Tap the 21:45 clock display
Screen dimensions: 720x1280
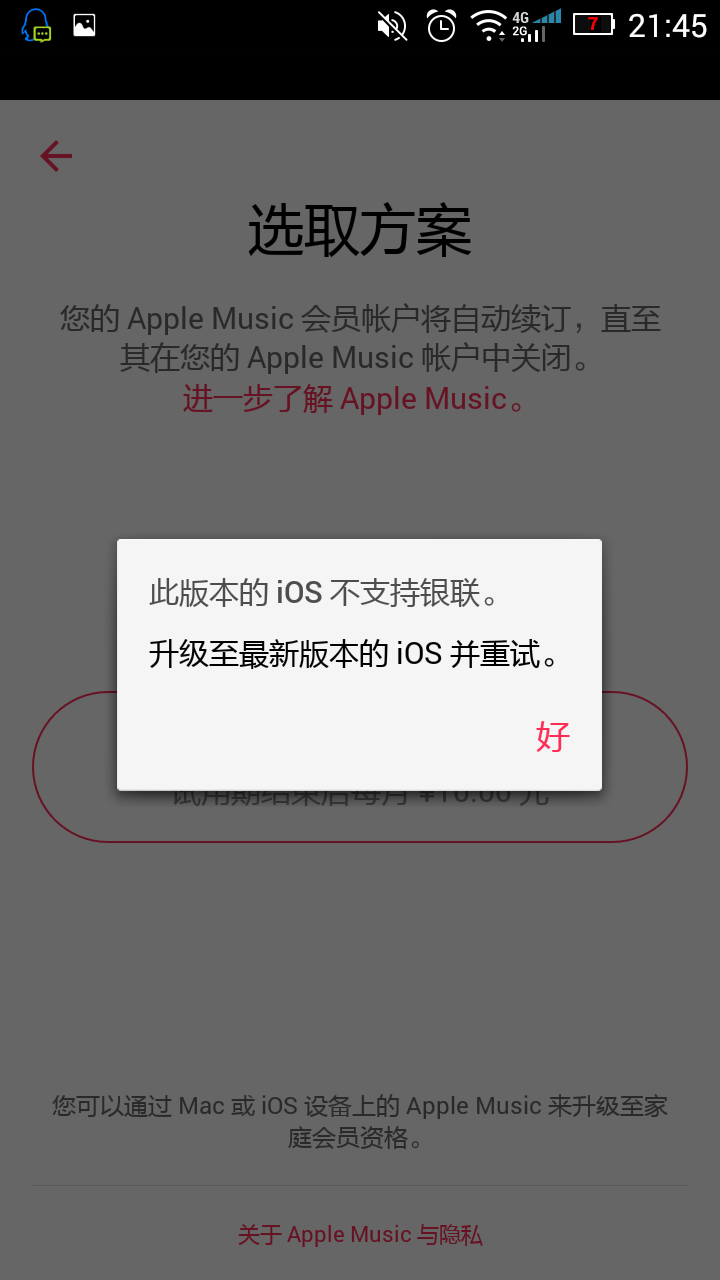(660, 26)
